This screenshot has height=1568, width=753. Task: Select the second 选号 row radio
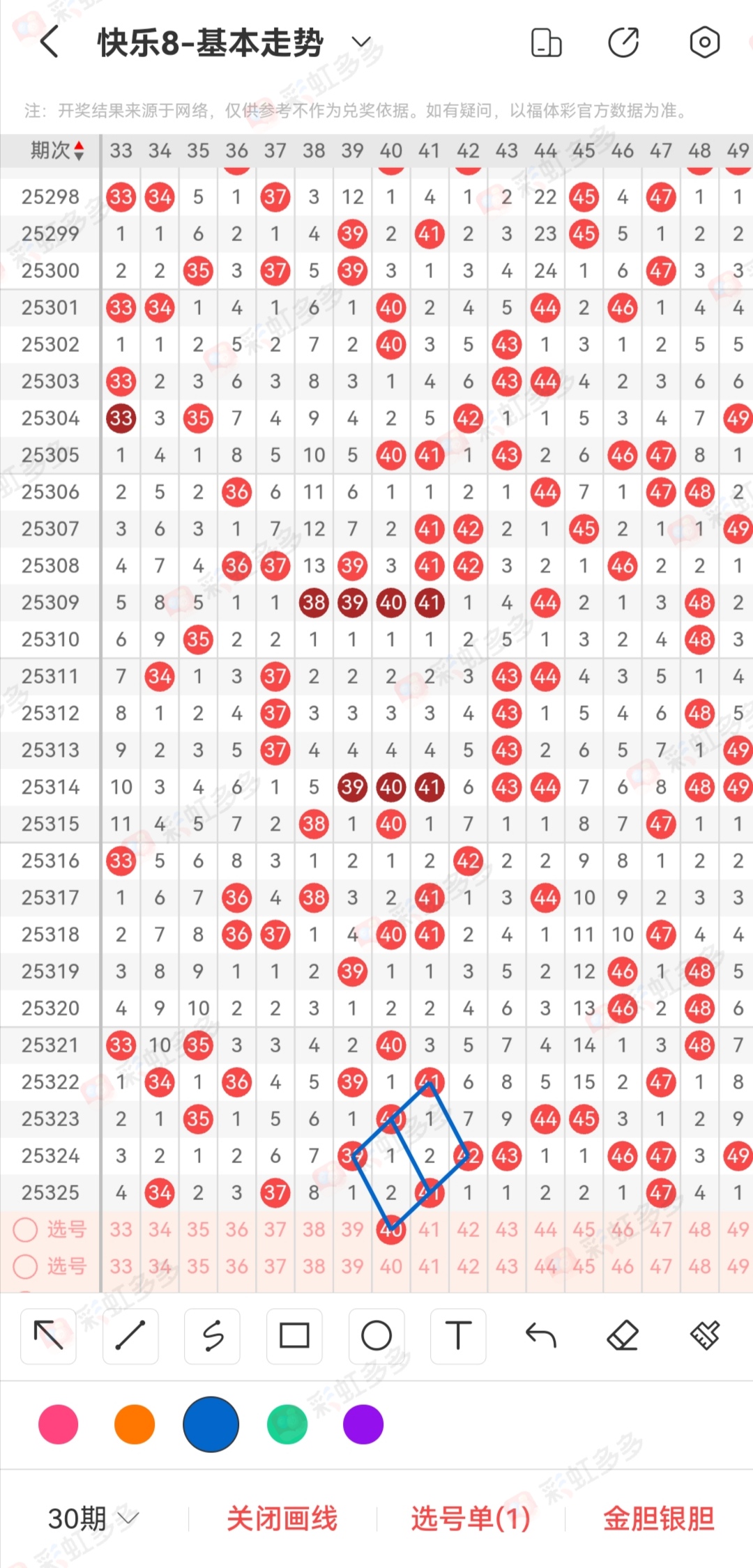coord(26,1266)
